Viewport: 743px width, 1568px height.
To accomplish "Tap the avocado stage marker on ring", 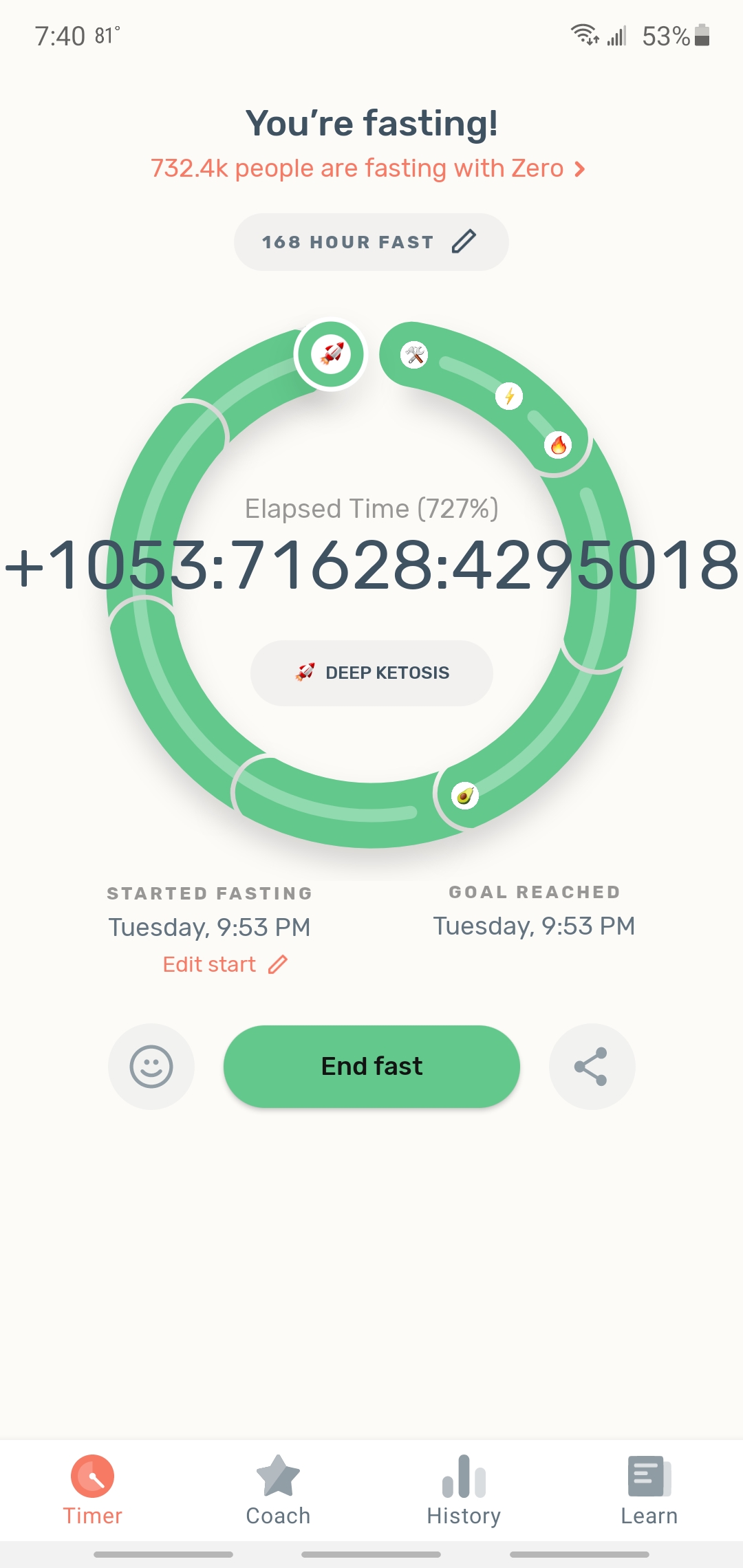I will tap(465, 796).
